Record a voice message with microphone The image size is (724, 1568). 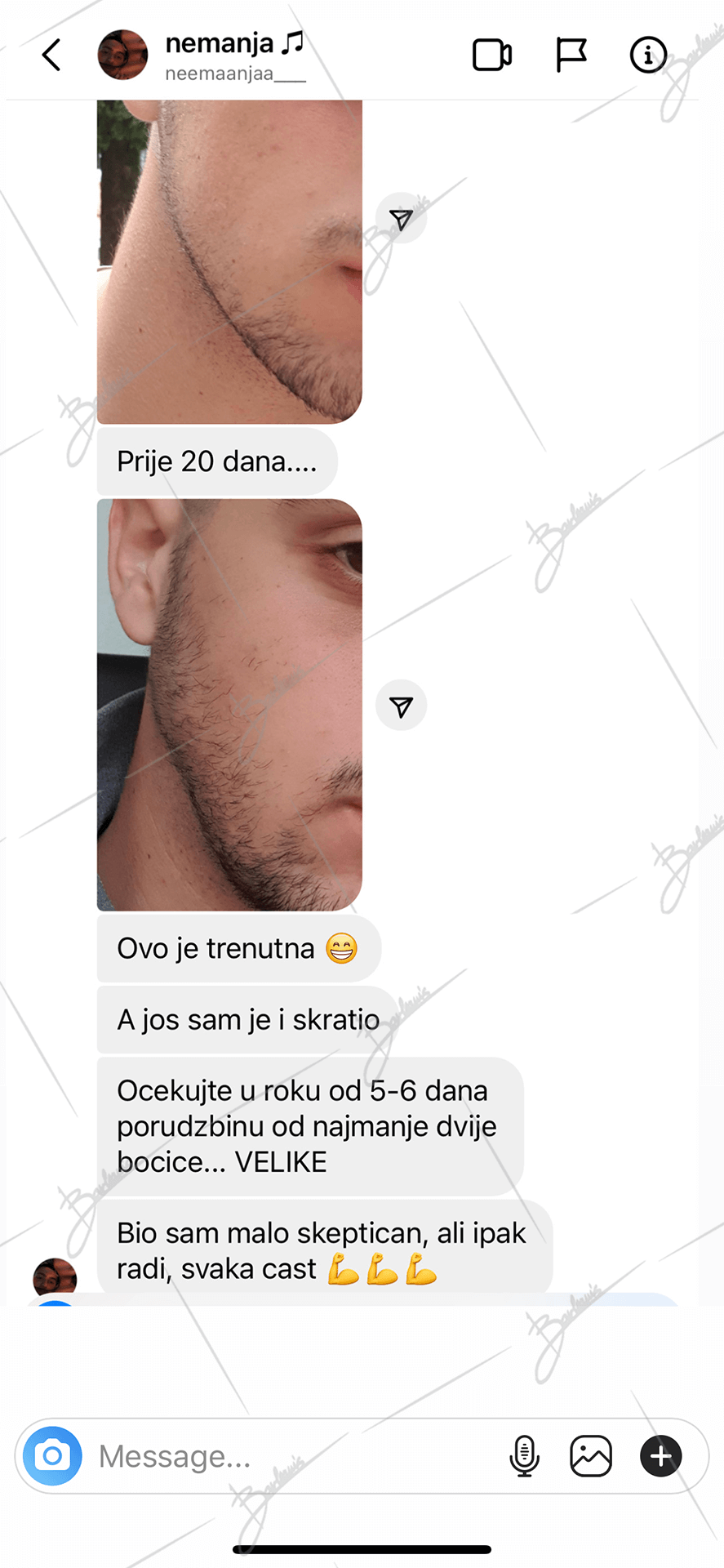click(x=524, y=1456)
